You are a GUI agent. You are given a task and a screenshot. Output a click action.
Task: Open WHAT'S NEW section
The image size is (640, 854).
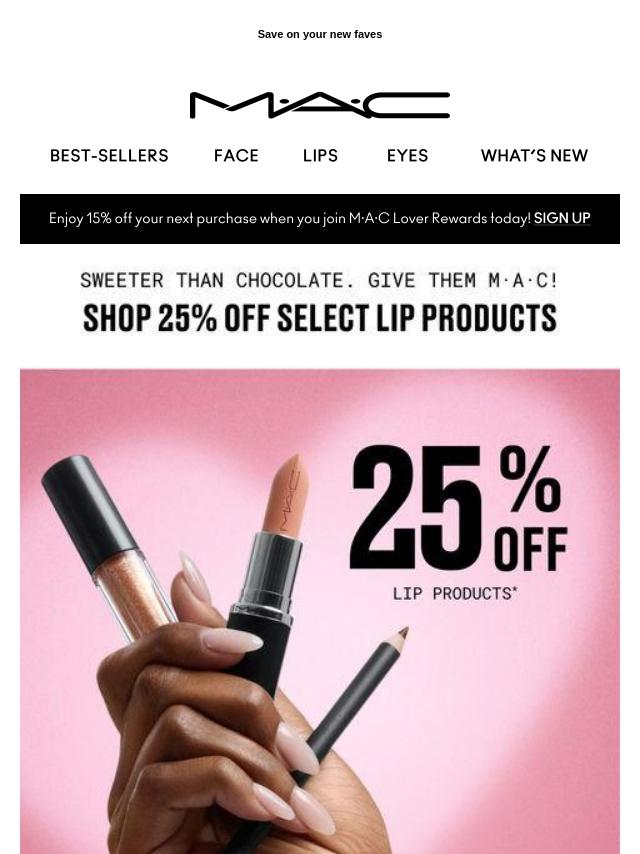pos(534,156)
